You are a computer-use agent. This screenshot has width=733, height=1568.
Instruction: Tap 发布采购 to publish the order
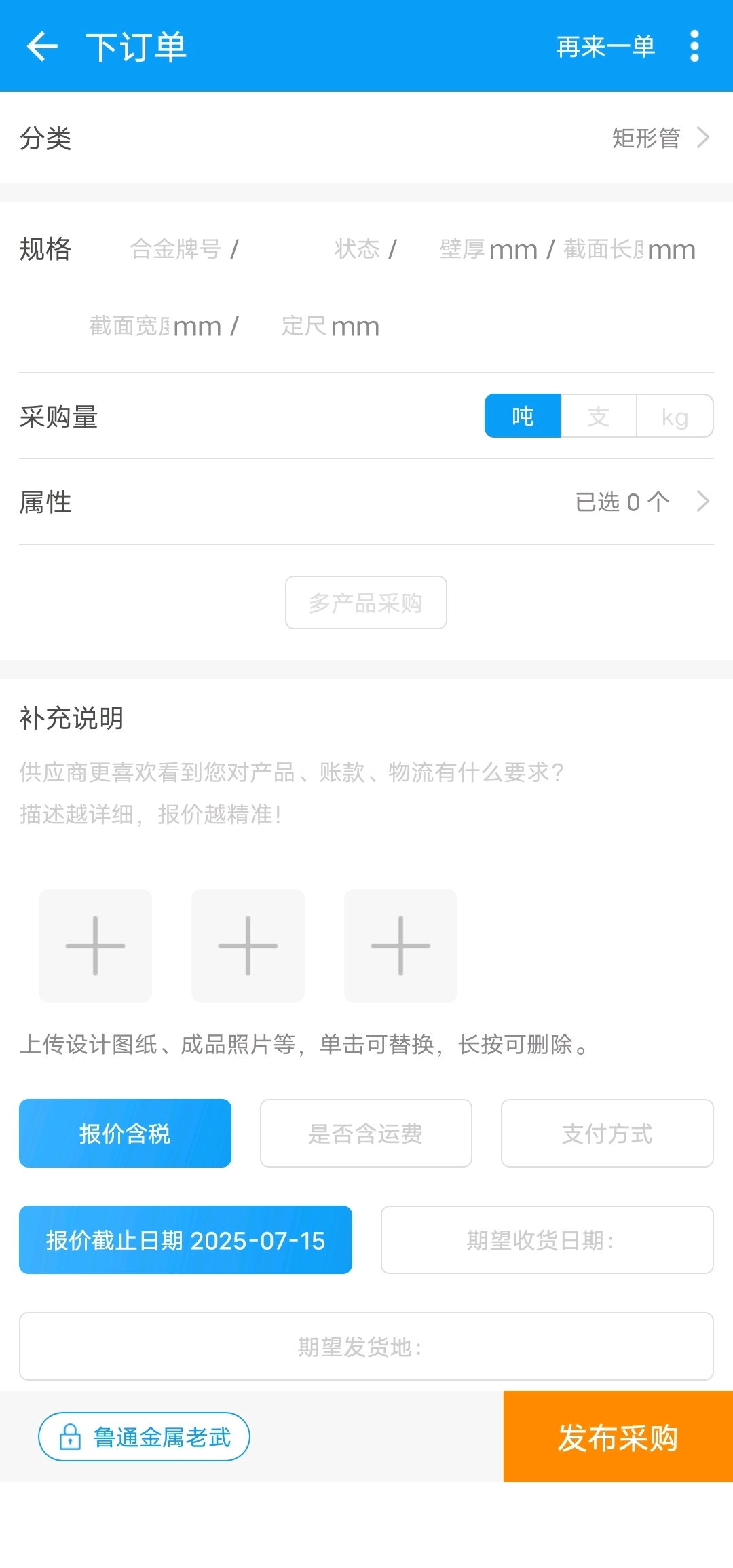tap(618, 1436)
